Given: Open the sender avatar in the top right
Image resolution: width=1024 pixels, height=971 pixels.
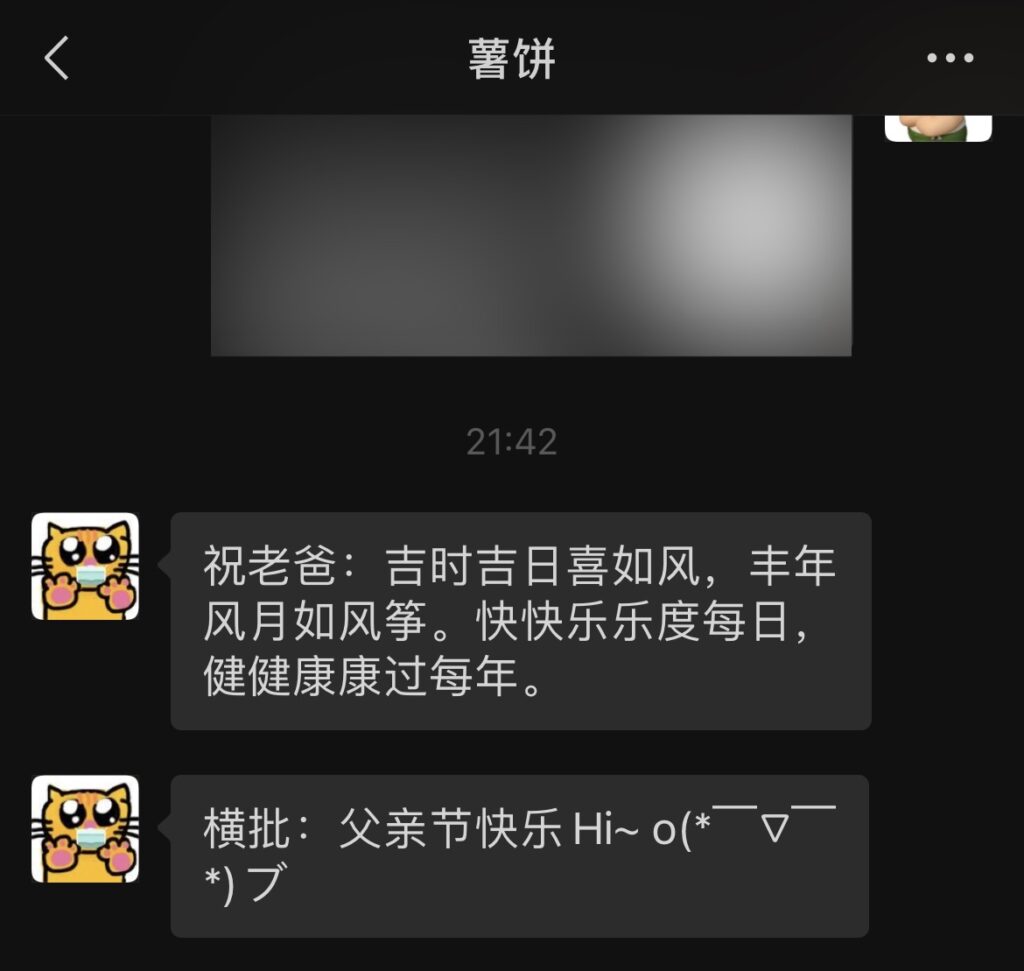Looking at the screenshot, I should tap(937, 128).
